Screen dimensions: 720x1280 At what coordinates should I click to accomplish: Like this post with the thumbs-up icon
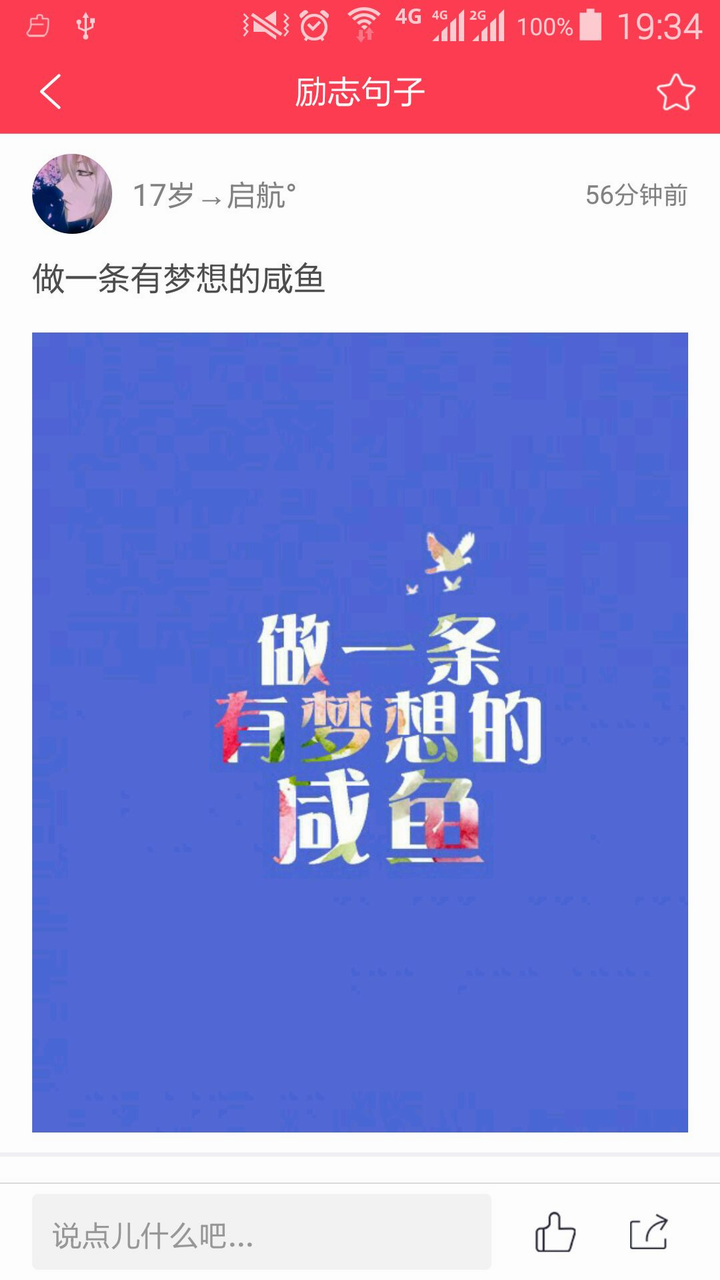[x=555, y=1232]
